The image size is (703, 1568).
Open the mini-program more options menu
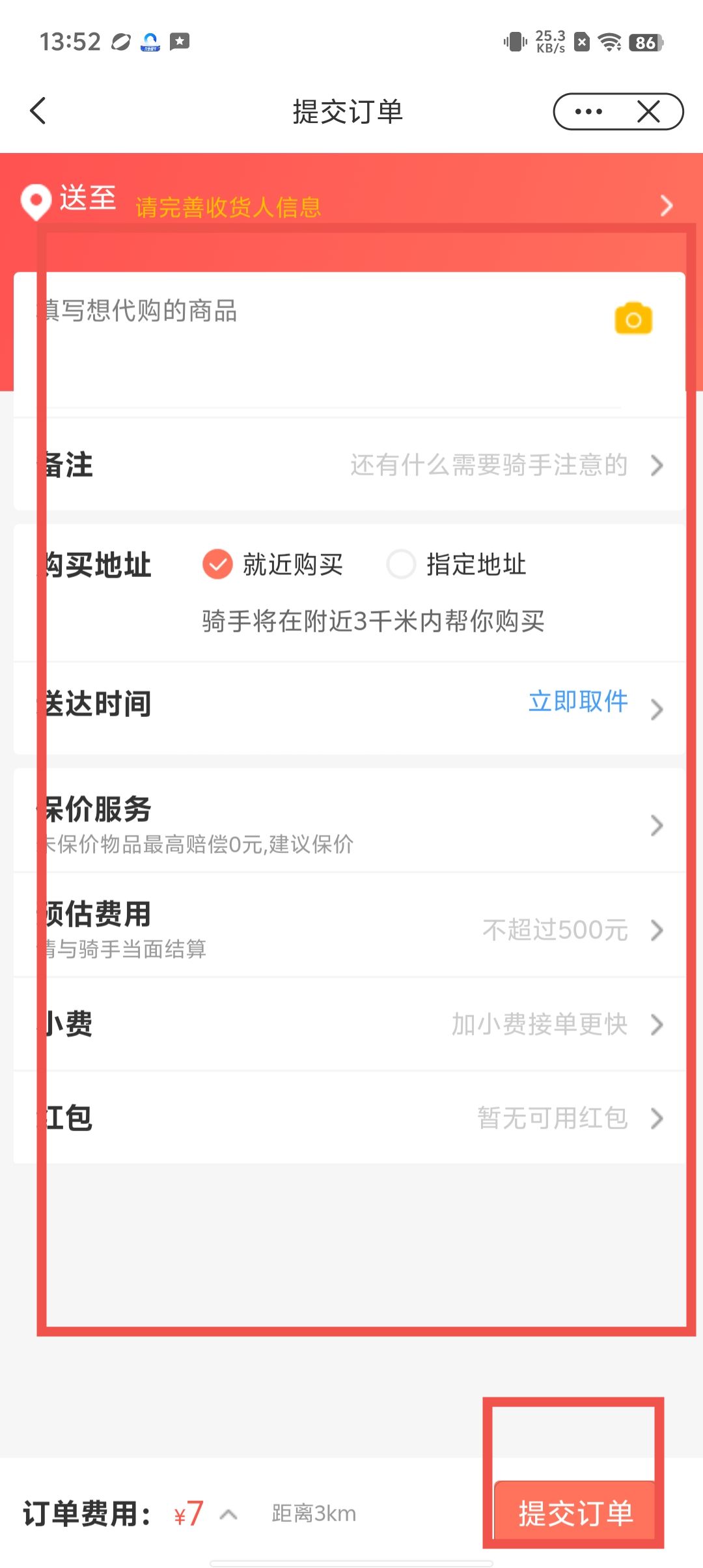tap(588, 111)
